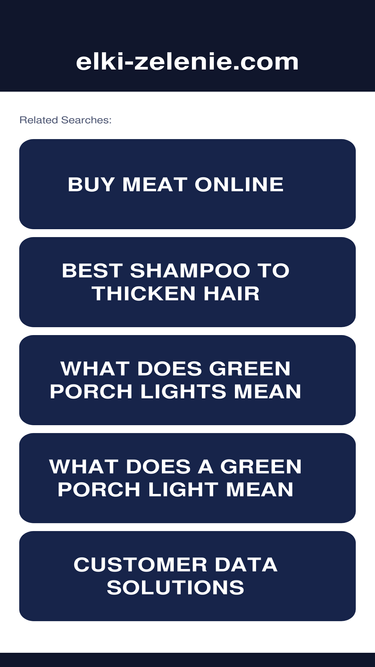Tap What Does Green Porch Lights Mean
Image resolution: width=375 pixels, height=667 pixels.
[188, 380]
